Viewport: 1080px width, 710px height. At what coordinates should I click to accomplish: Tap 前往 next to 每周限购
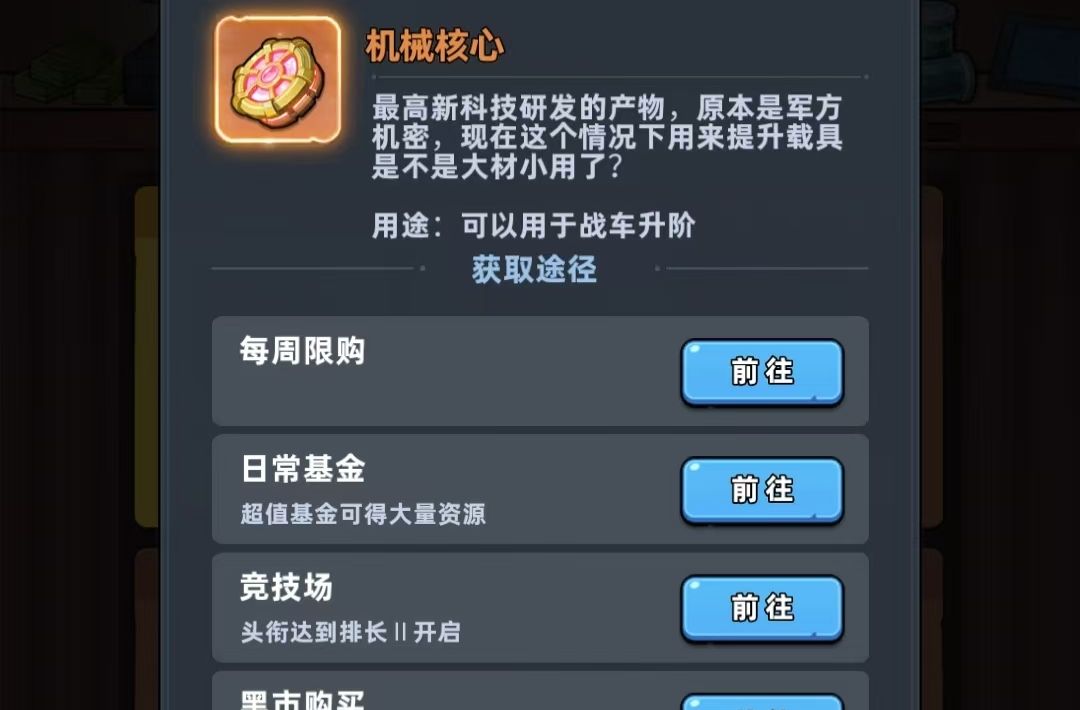click(x=762, y=372)
